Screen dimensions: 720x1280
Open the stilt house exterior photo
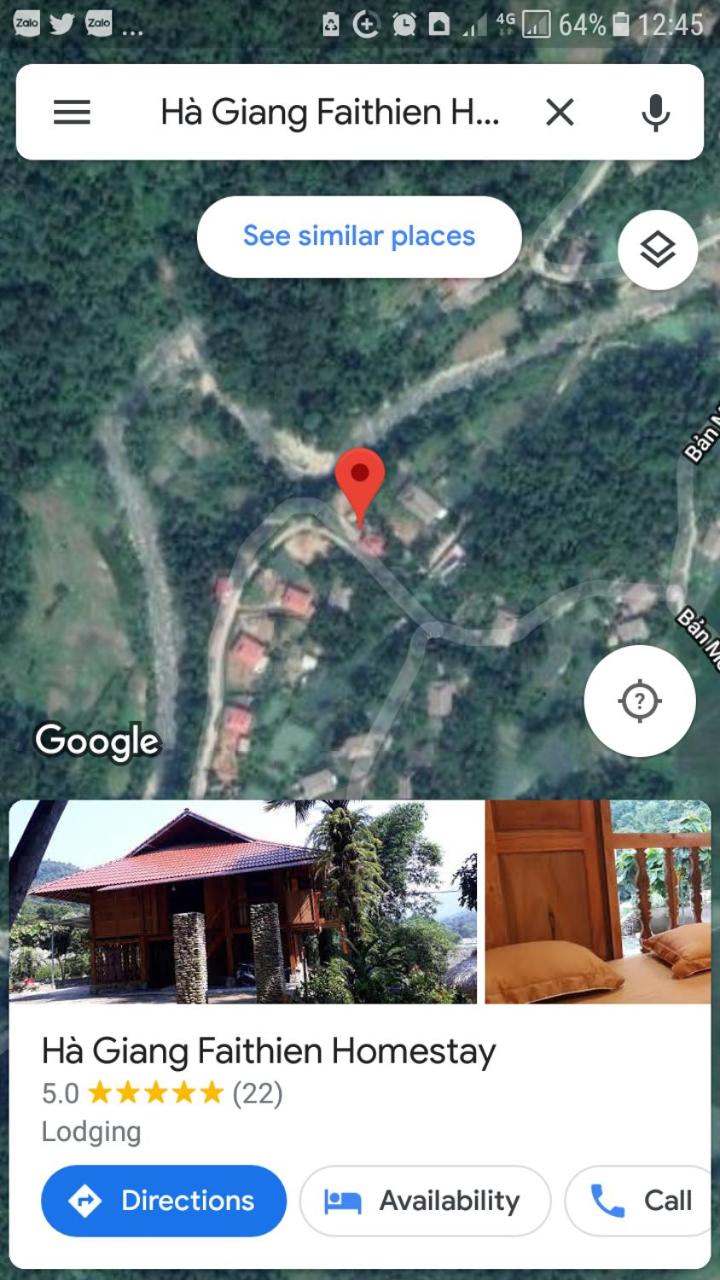(244, 901)
